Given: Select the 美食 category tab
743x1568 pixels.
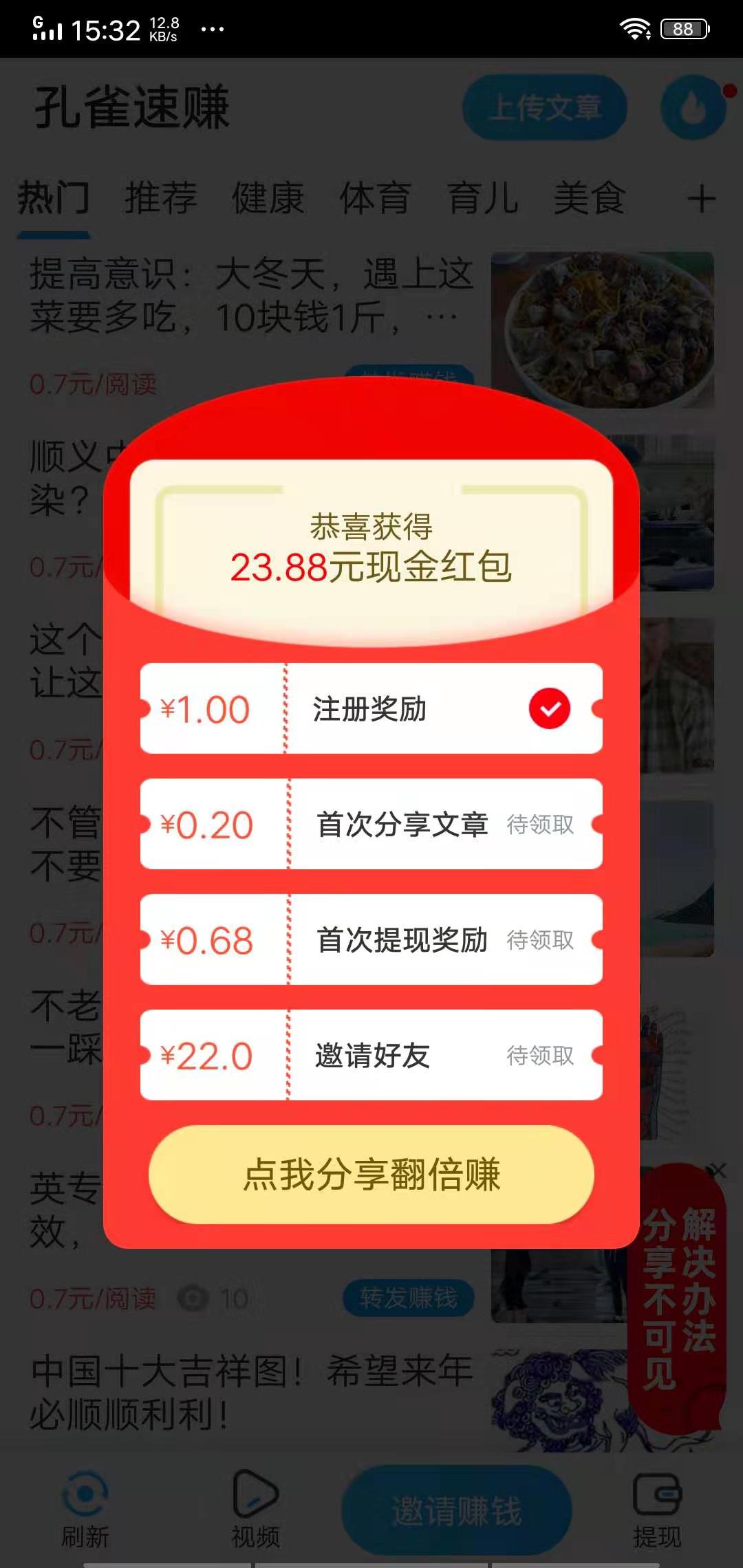Looking at the screenshot, I should (x=590, y=198).
